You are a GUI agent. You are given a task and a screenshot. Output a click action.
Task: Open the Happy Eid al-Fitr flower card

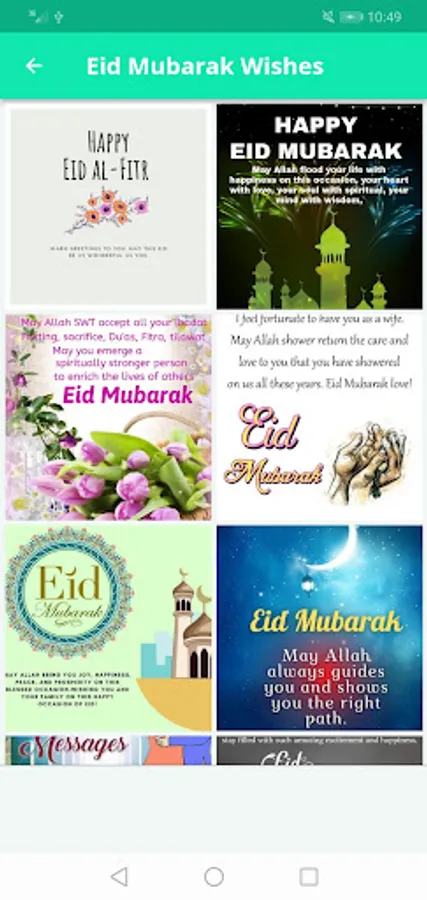coord(108,206)
